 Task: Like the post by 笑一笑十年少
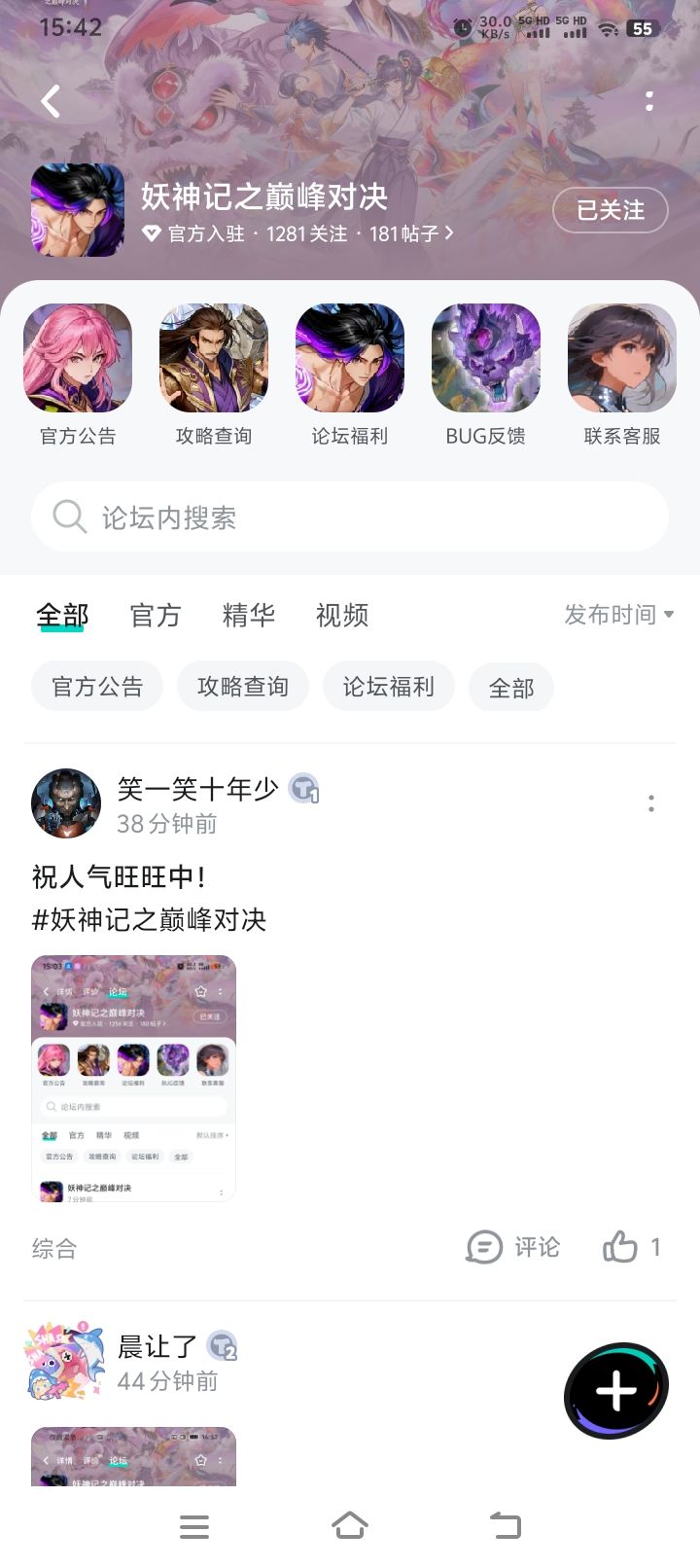click(632, 1247)
